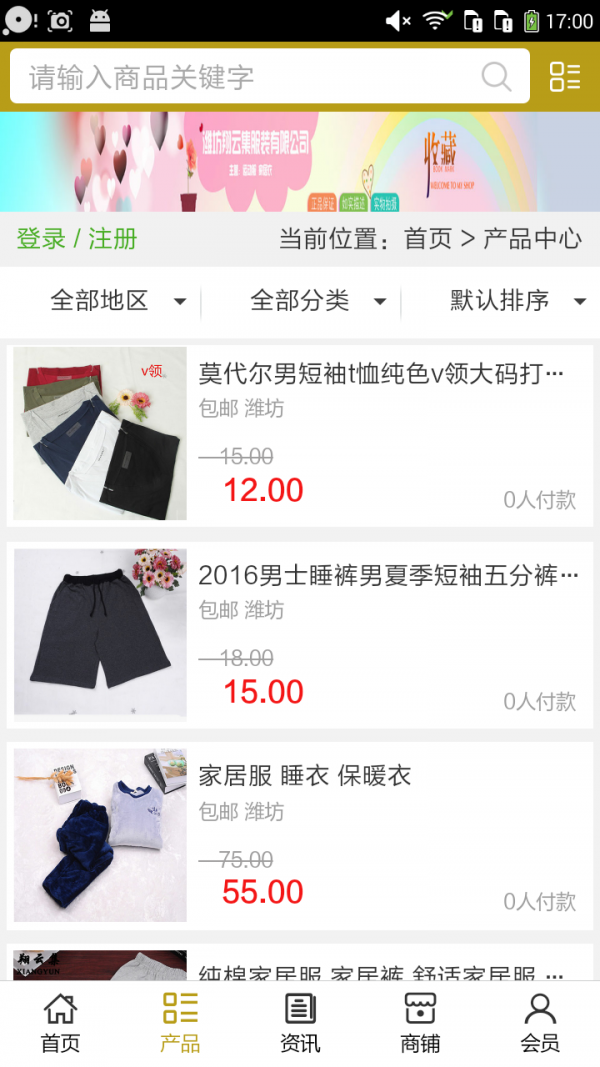
Task: Select the 产品 tab
Action: coord(180,1023)
